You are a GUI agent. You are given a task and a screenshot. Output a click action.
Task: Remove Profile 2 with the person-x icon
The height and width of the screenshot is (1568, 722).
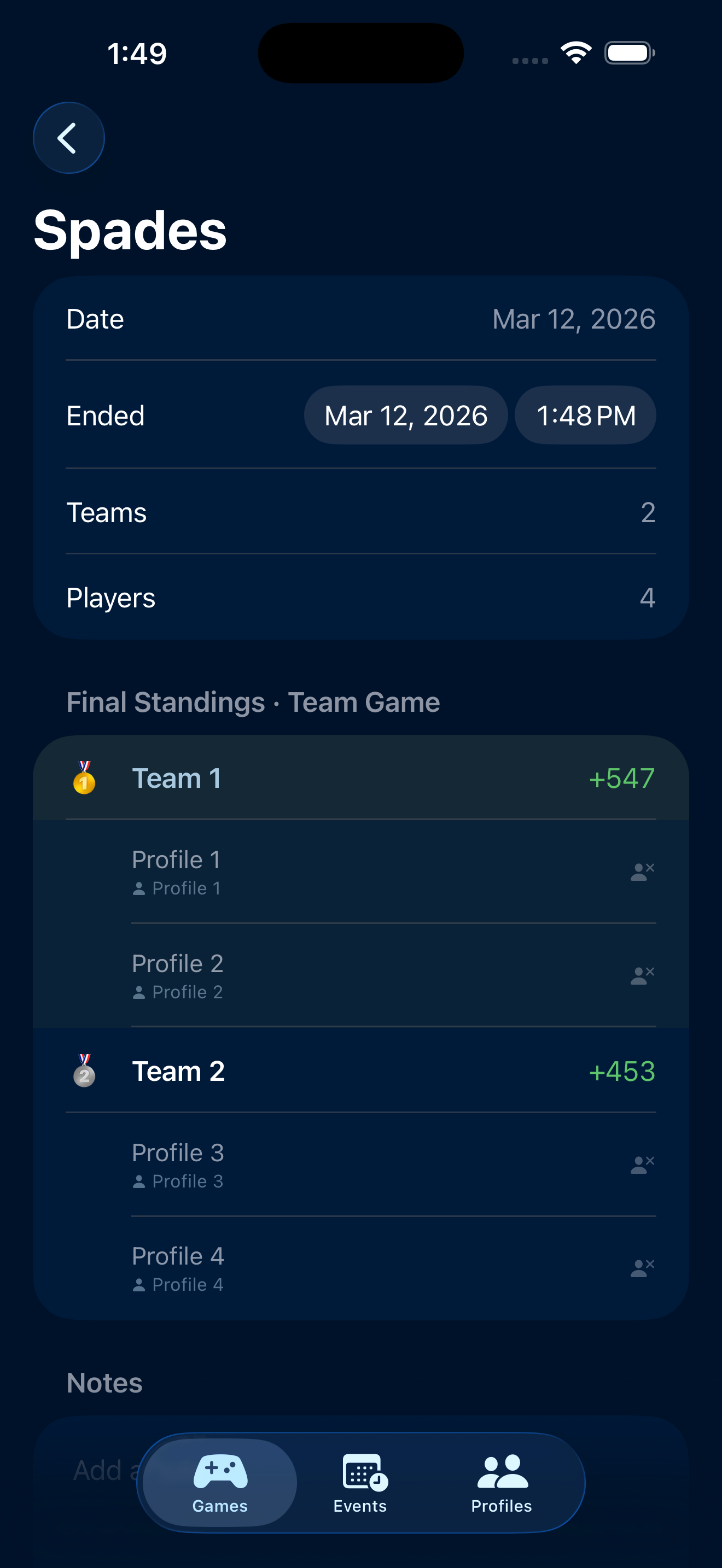coord(641,974)
